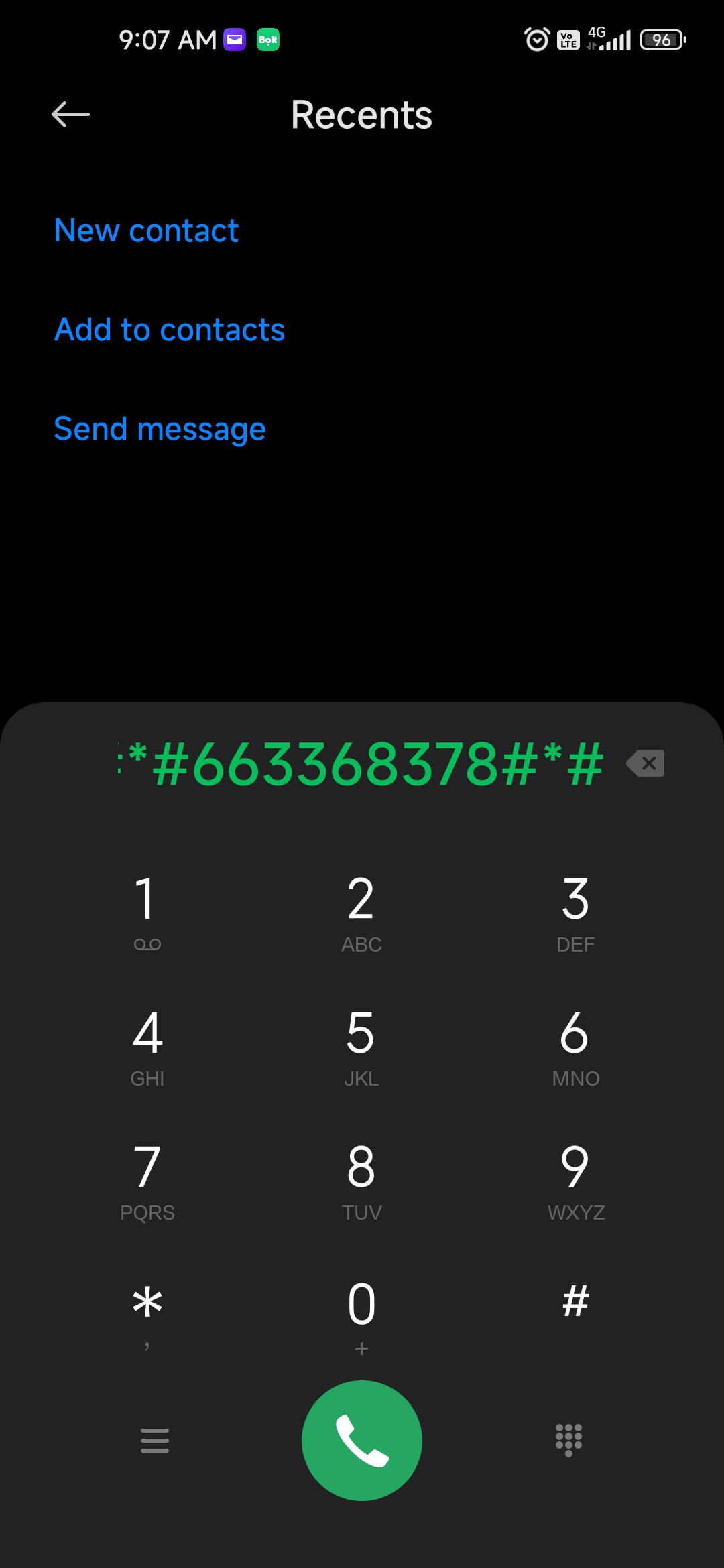
Task: Call the dialed number
Action: tap(362, 1441)
